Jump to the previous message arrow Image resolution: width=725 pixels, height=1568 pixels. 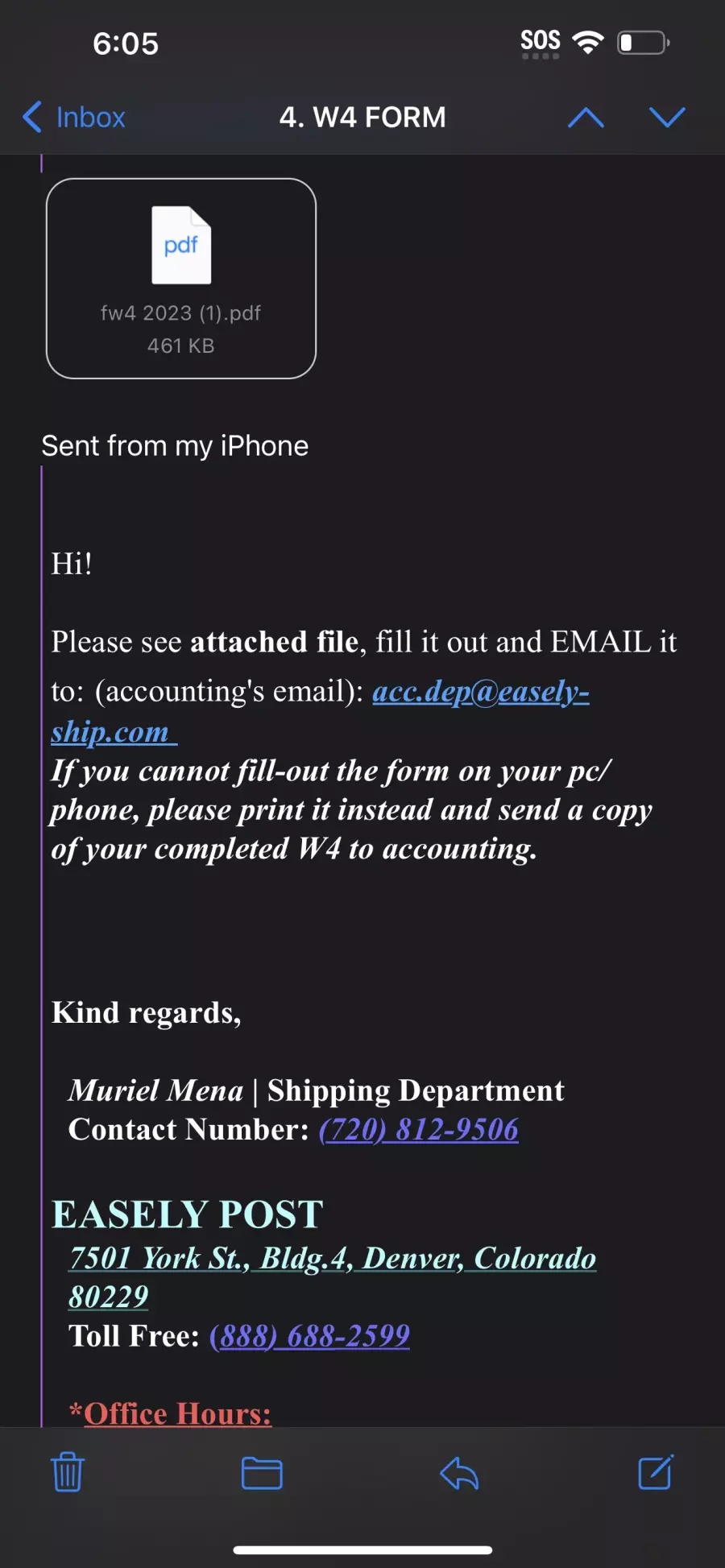tap(586, 118)
